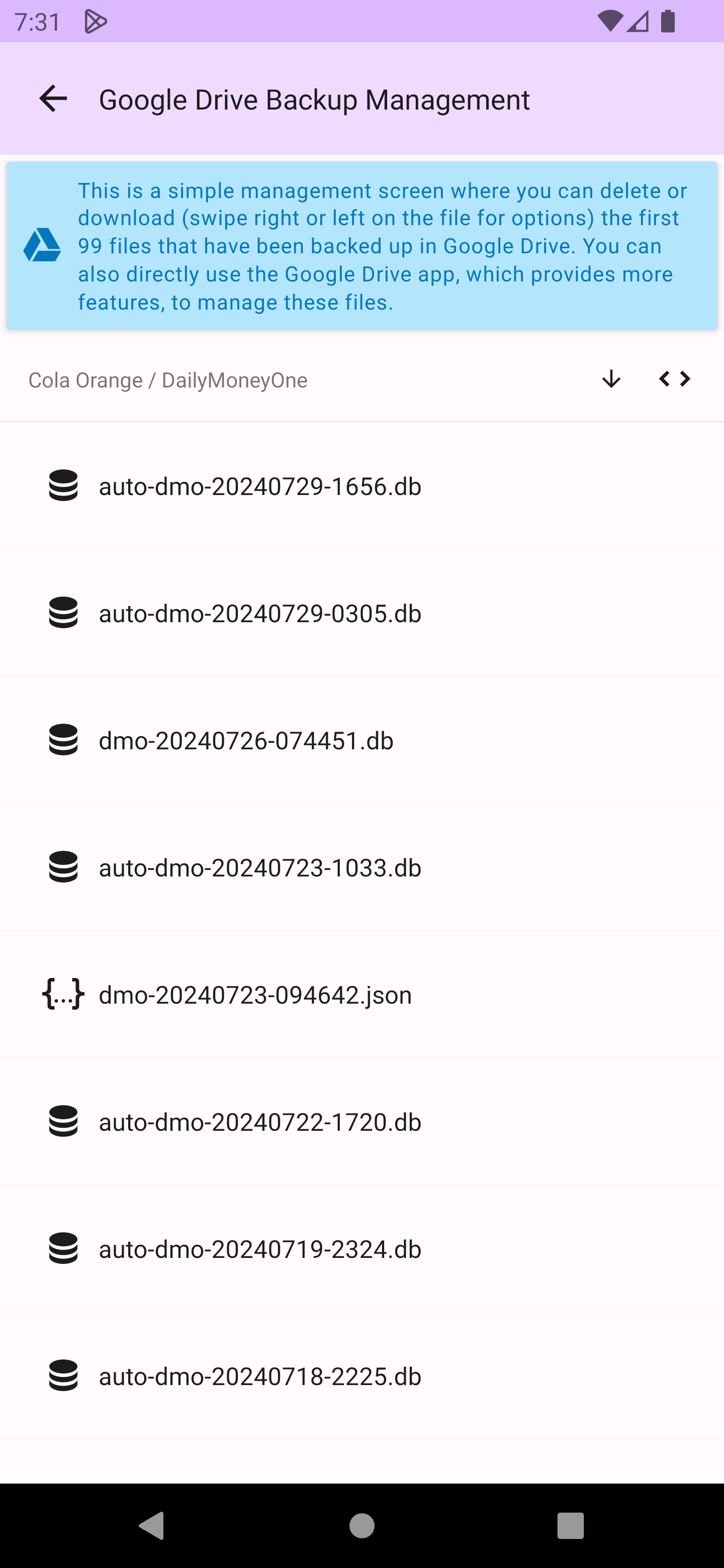724x1568 pixels.
Task: Tap the system home button
Action: coord(361,1525)
